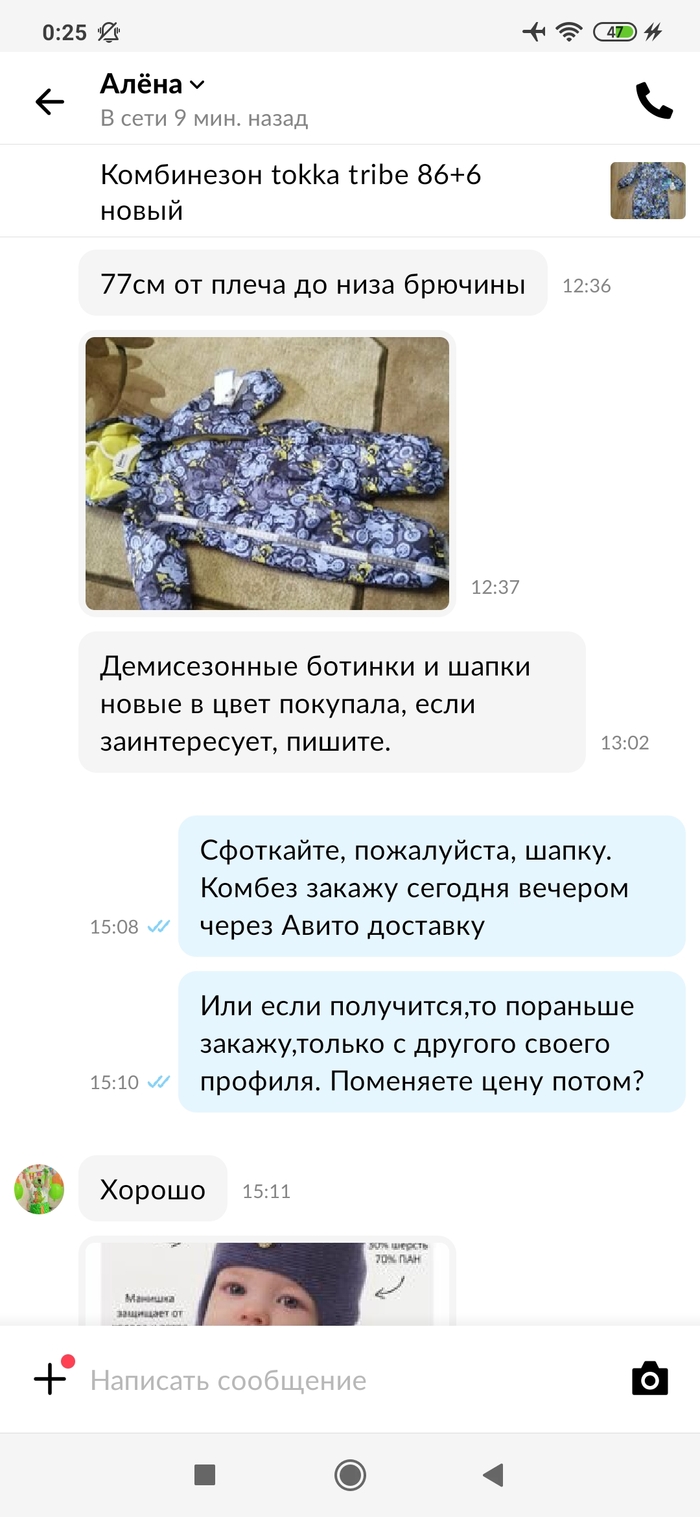The width and height of the screenshot is (700, 1517).
Task: Tap system back triangle button
Action: coord(492,1474)
